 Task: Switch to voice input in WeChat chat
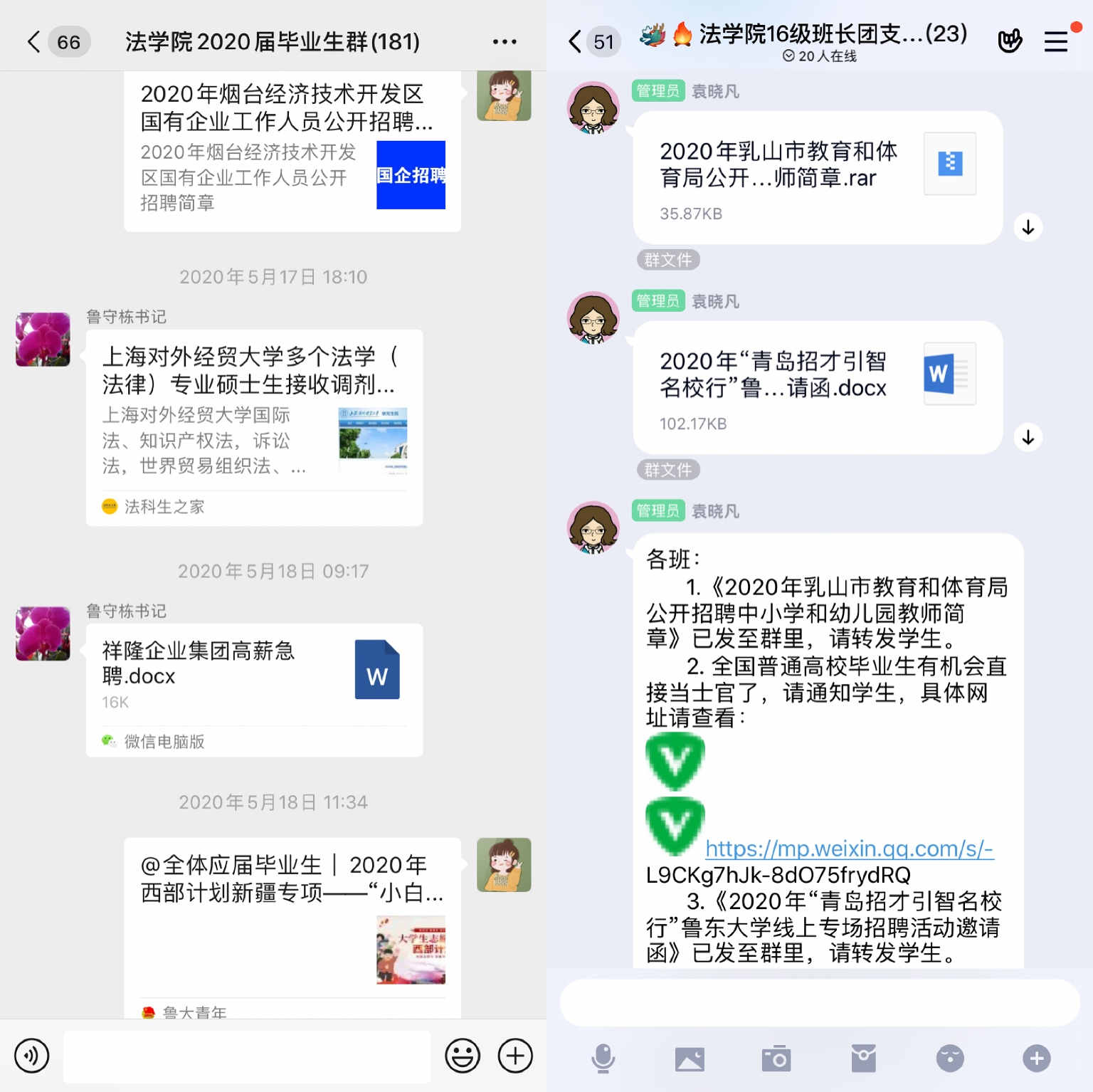coord(32,1056)
